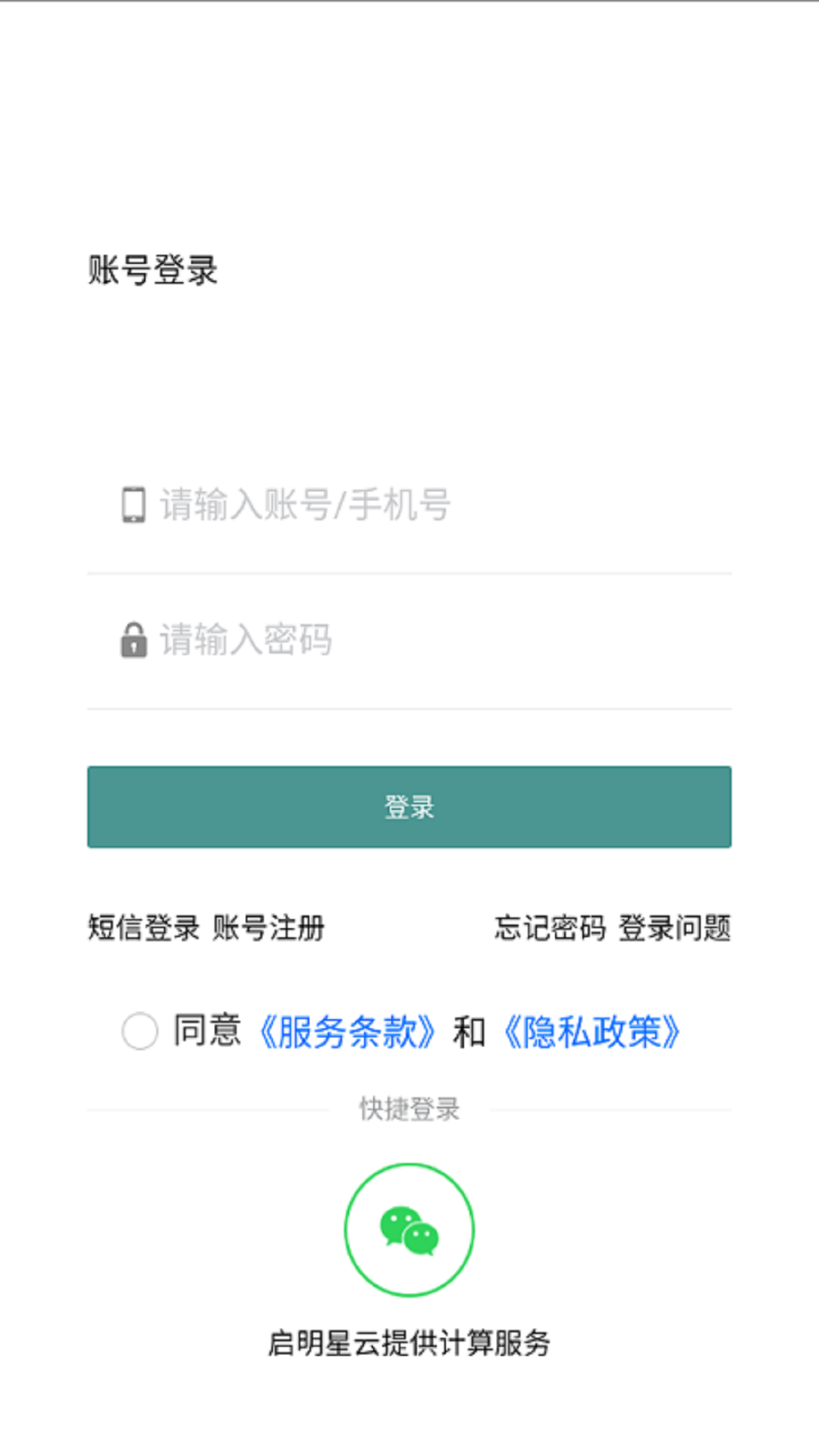Tap the green 登录 button
The height and width of the screenshot is (1456, 819).
coord(409,807)
